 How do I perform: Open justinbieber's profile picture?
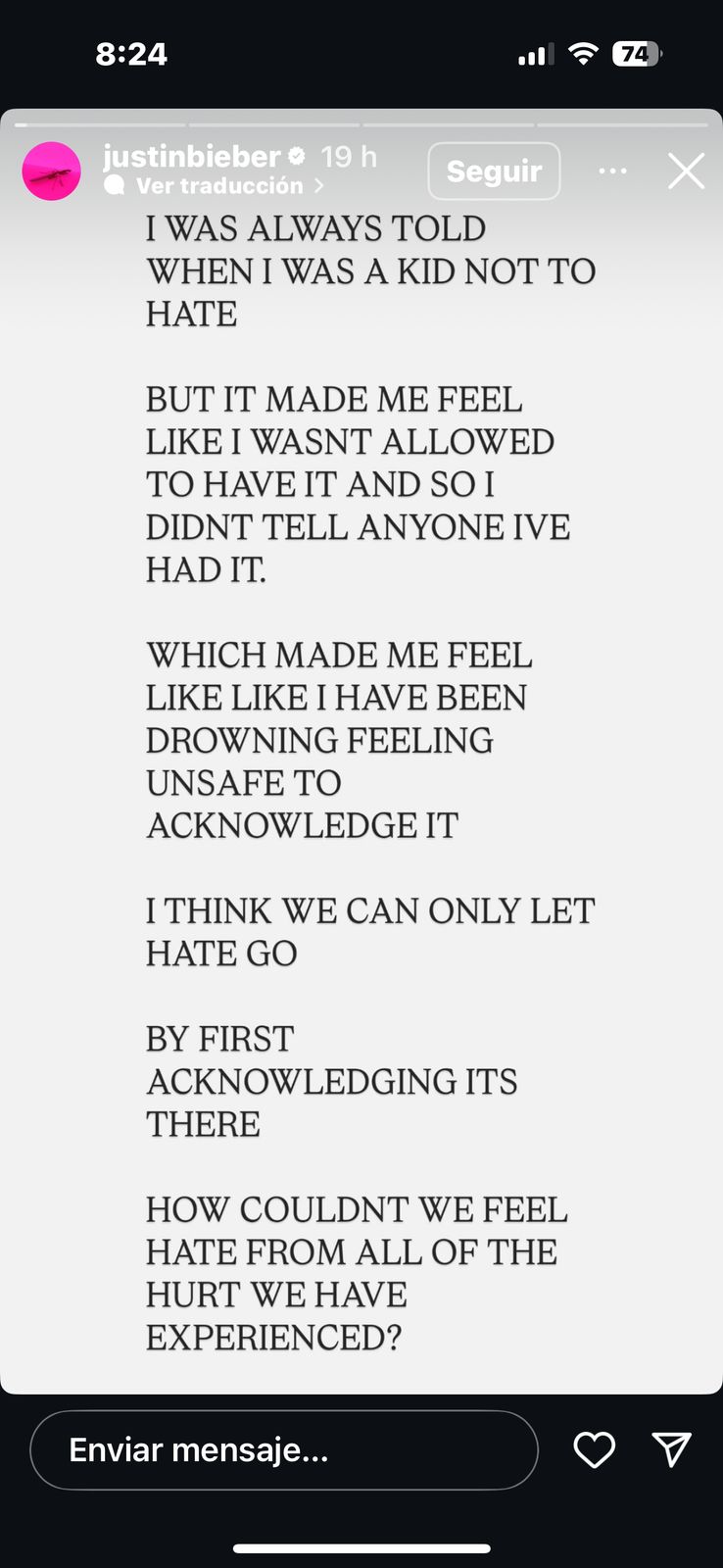51,171
